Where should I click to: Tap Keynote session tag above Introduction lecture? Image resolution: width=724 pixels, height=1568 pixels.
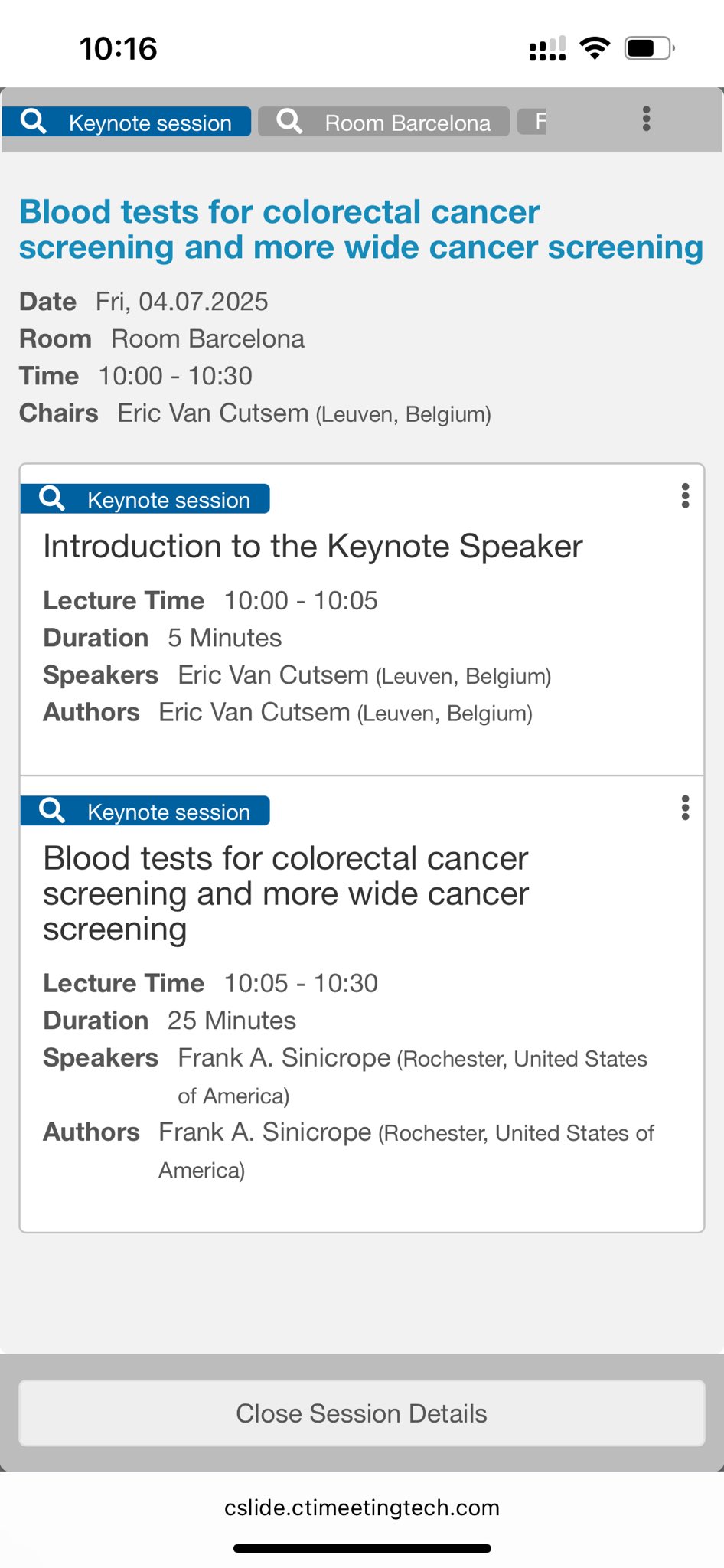point(145,499)
